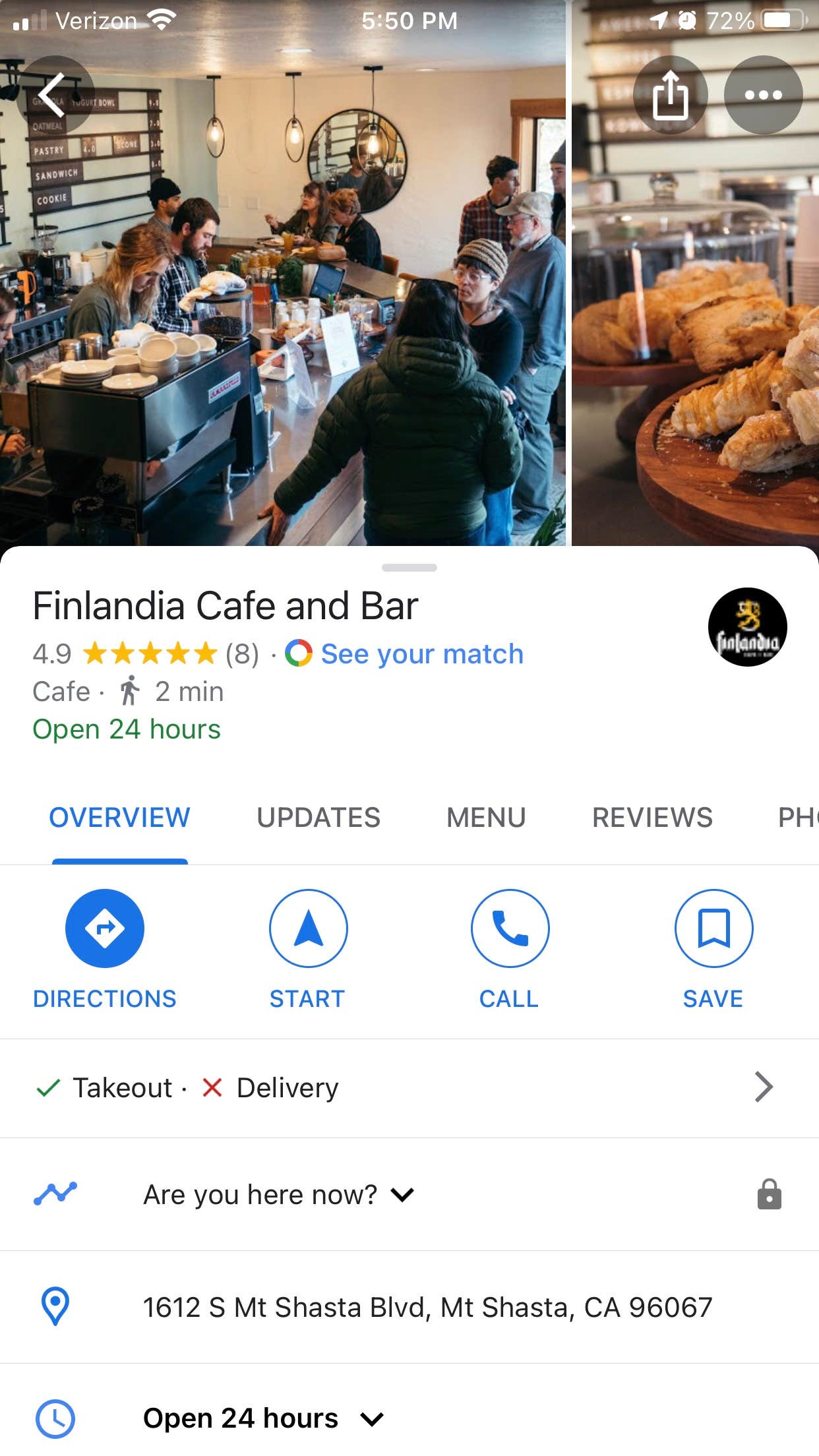Viewport: 819px width, 1456px height.
Task: Select the Overview tab
Action: click(119, 818)
